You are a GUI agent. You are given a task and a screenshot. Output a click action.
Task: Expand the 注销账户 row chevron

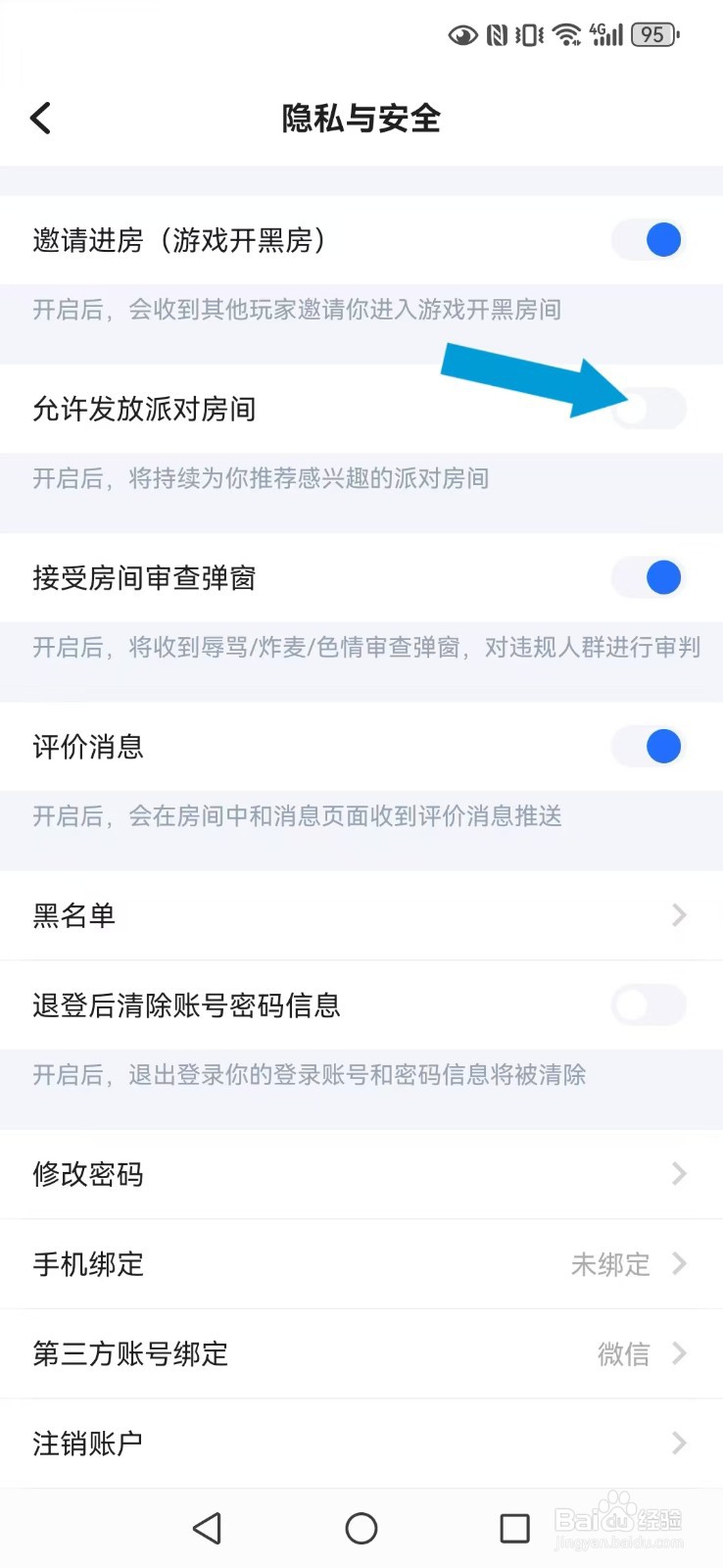coord(680,1443)
